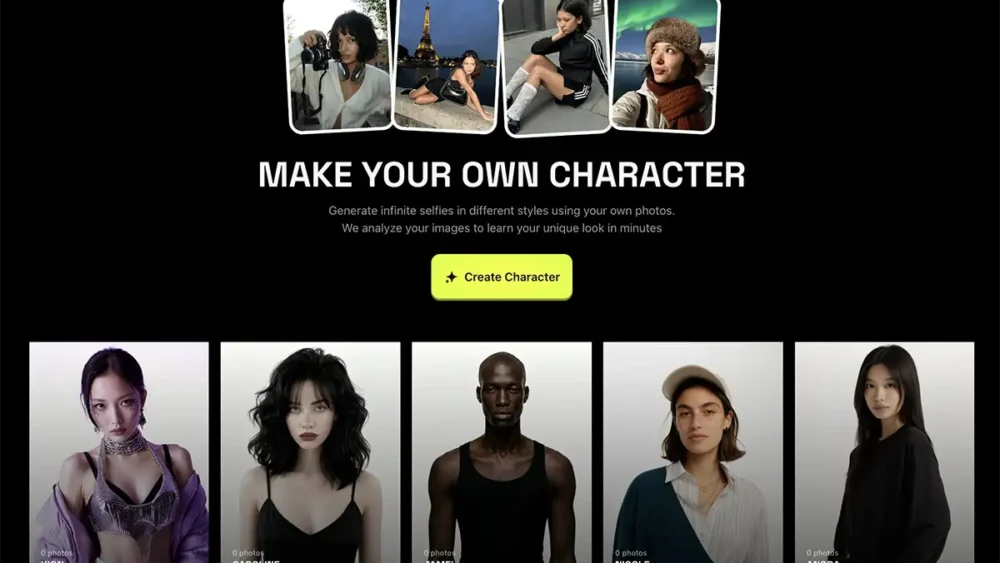Open the character card with purple jacket
1000x563 pixels.
pyautogui.click(x=119, y=452)
